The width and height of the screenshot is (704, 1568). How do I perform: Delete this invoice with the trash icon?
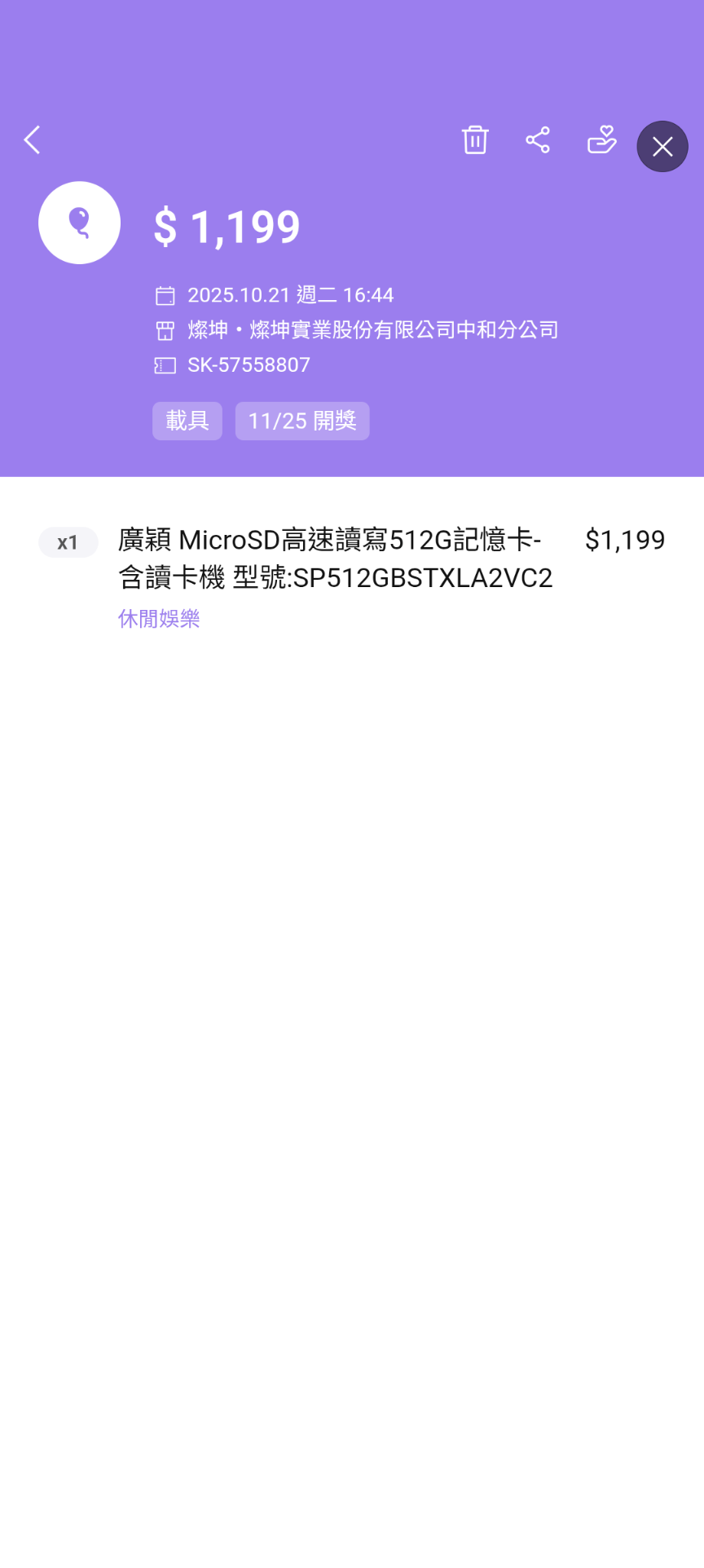point(475,140)
